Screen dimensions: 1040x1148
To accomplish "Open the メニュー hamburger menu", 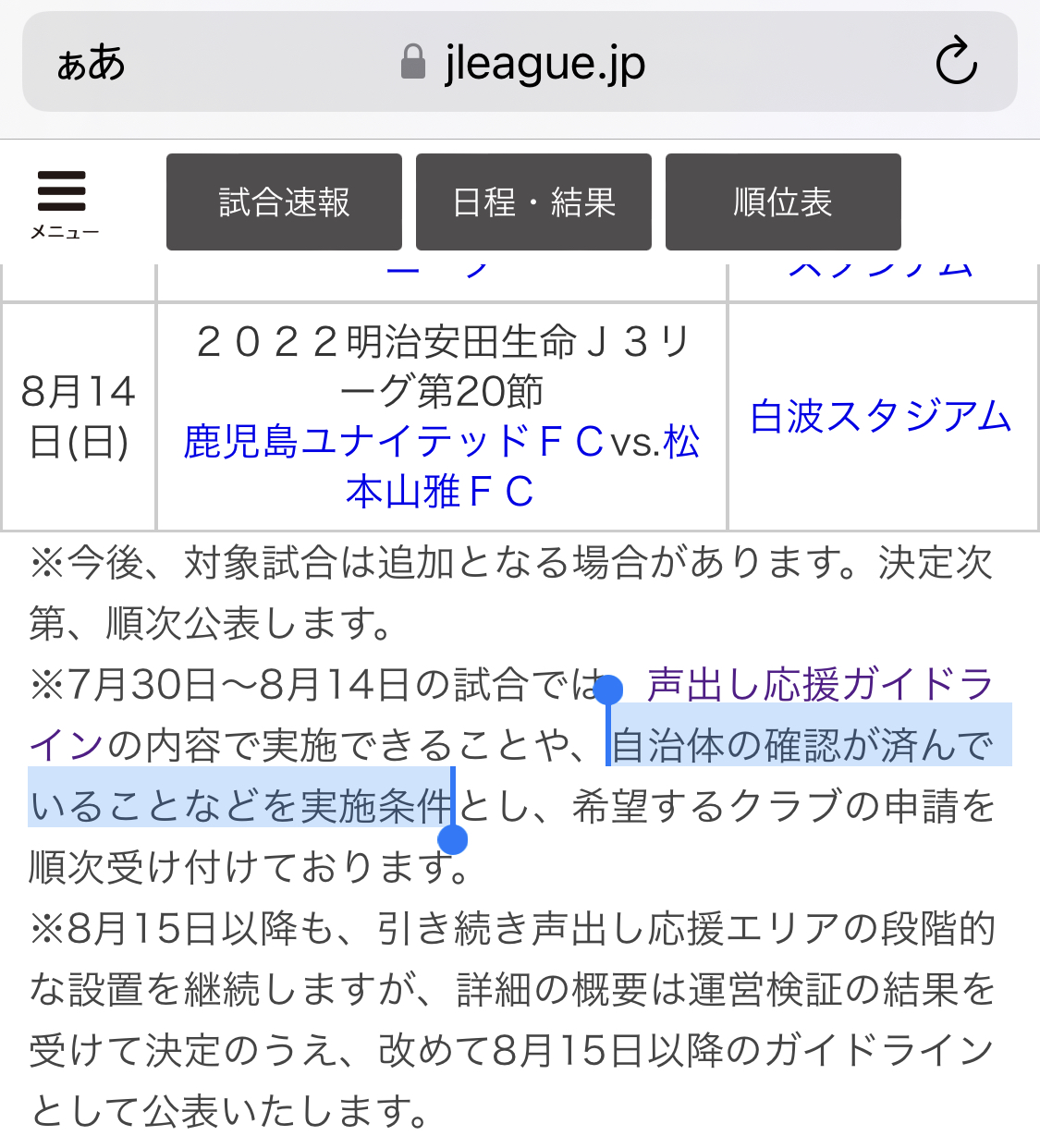I will coord(63,203).
